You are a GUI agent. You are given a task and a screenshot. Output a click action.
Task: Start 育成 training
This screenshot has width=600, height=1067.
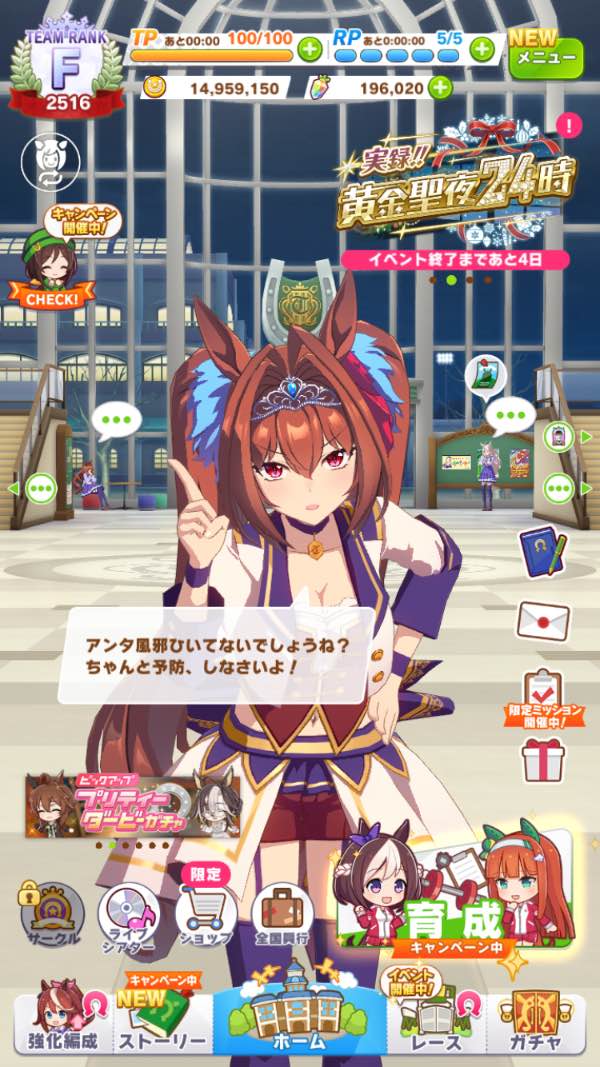[455, 895]
